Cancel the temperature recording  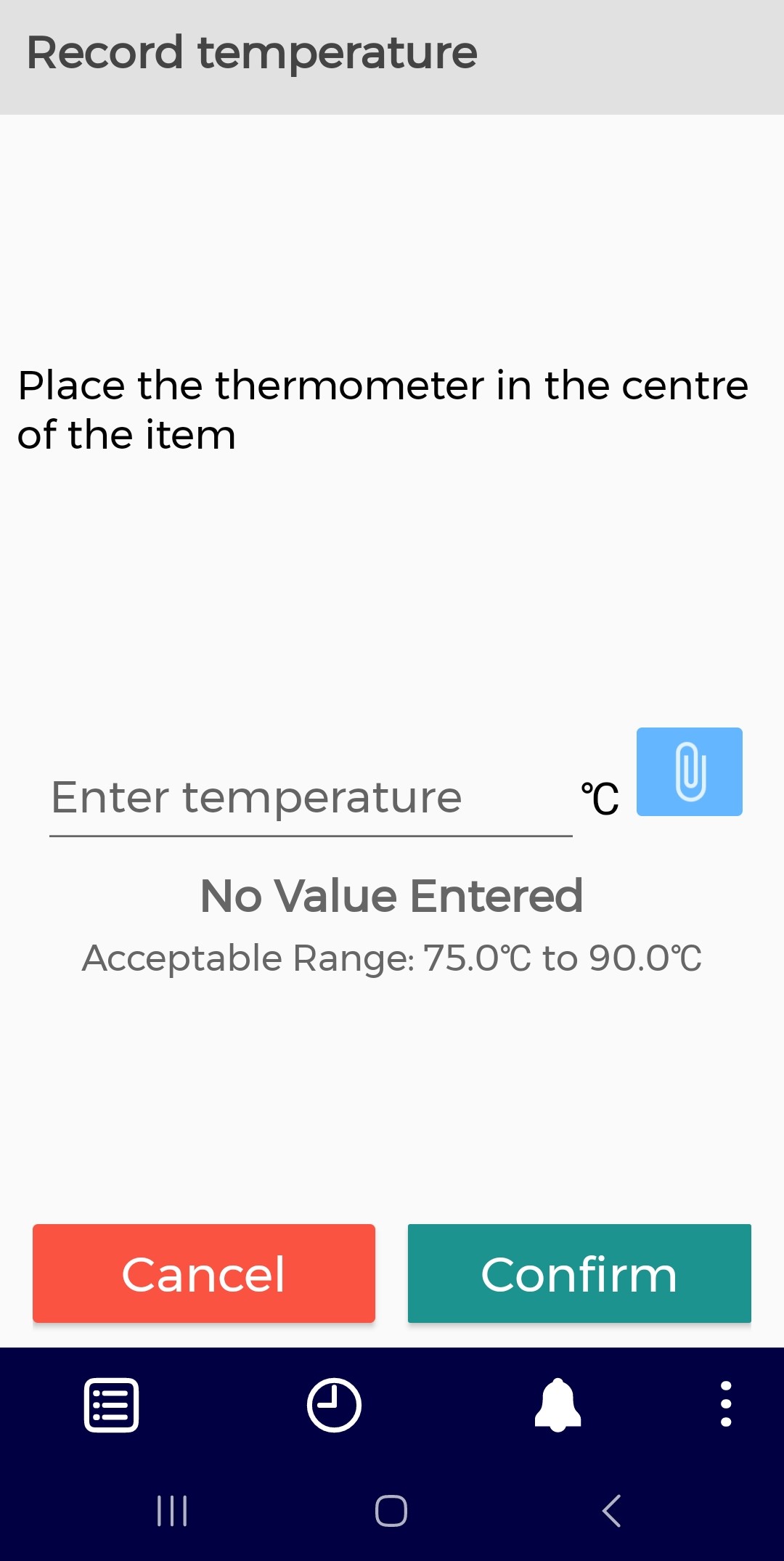click(203, 1273)
